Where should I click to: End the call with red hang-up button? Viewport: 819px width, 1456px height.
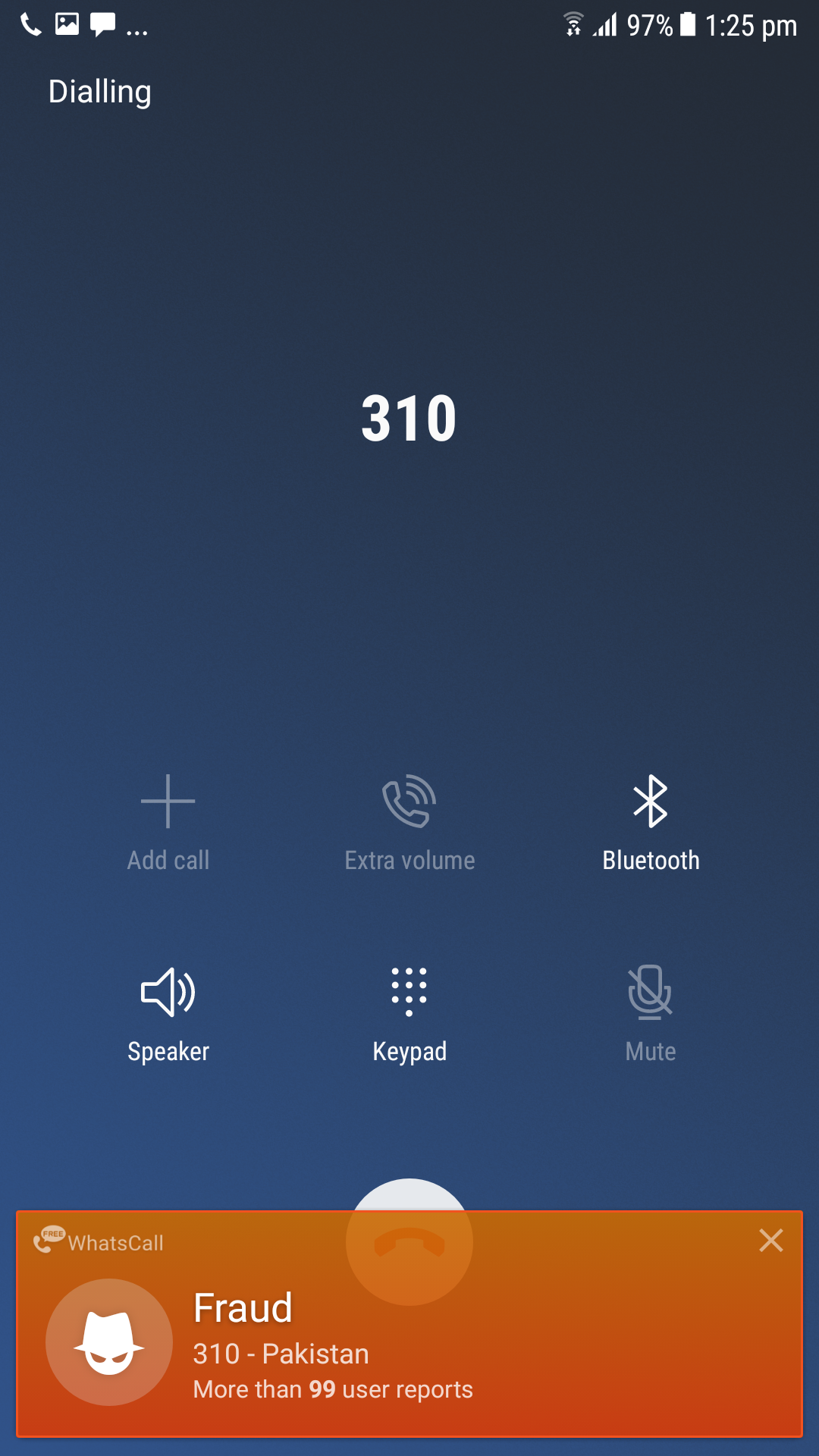coord(409,1242)
